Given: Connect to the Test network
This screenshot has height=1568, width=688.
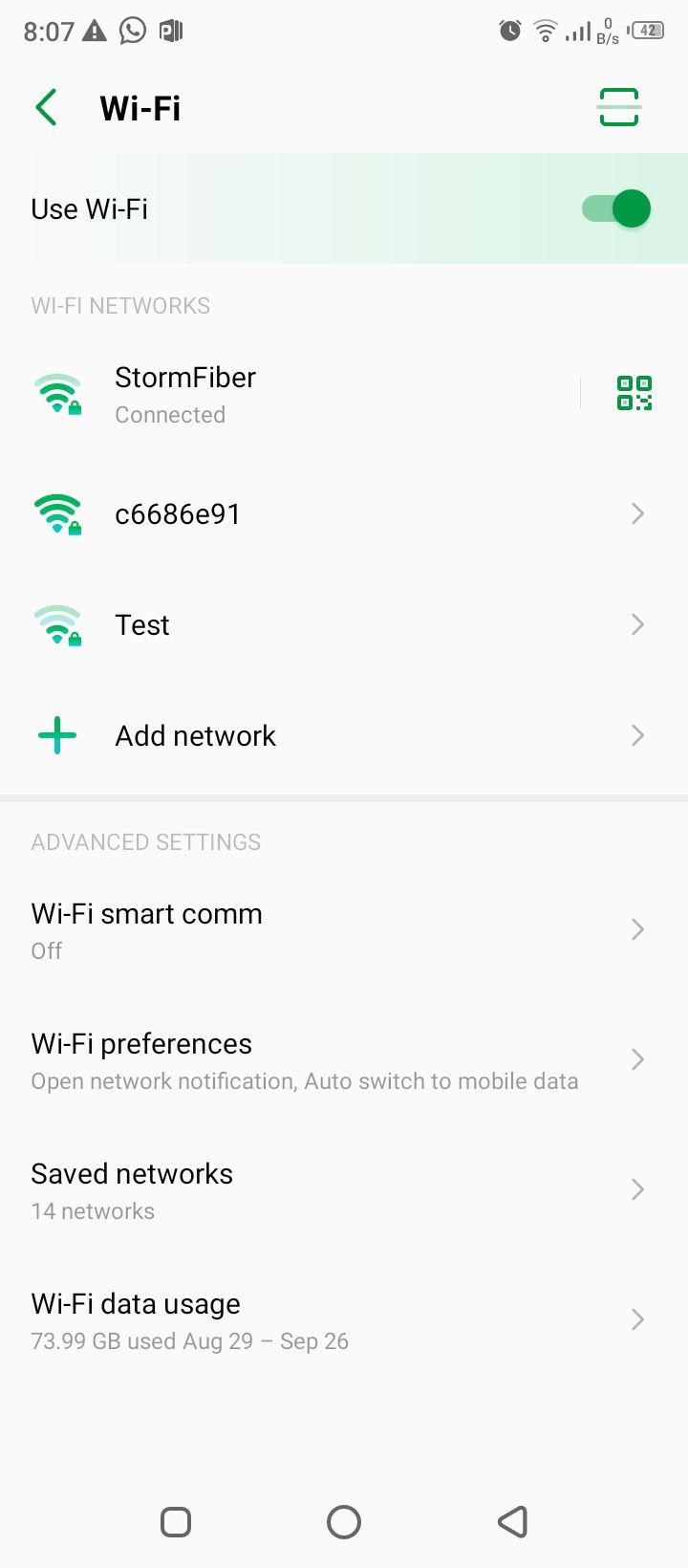Looking at the screenshot, I should coord(344,625).
